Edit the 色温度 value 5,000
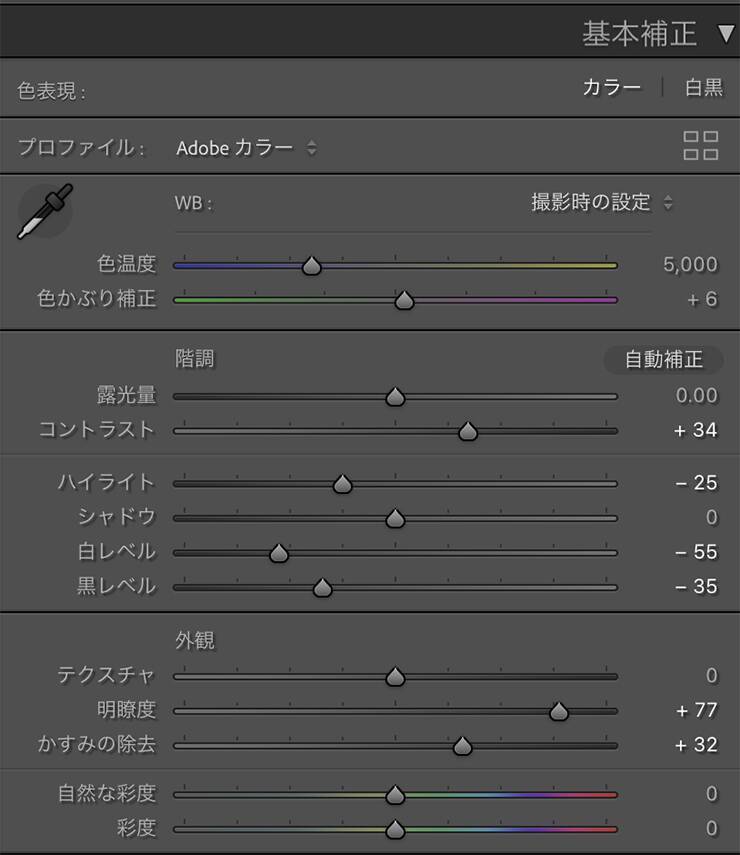Screen dimensions: 740x855 pos(690,264)
